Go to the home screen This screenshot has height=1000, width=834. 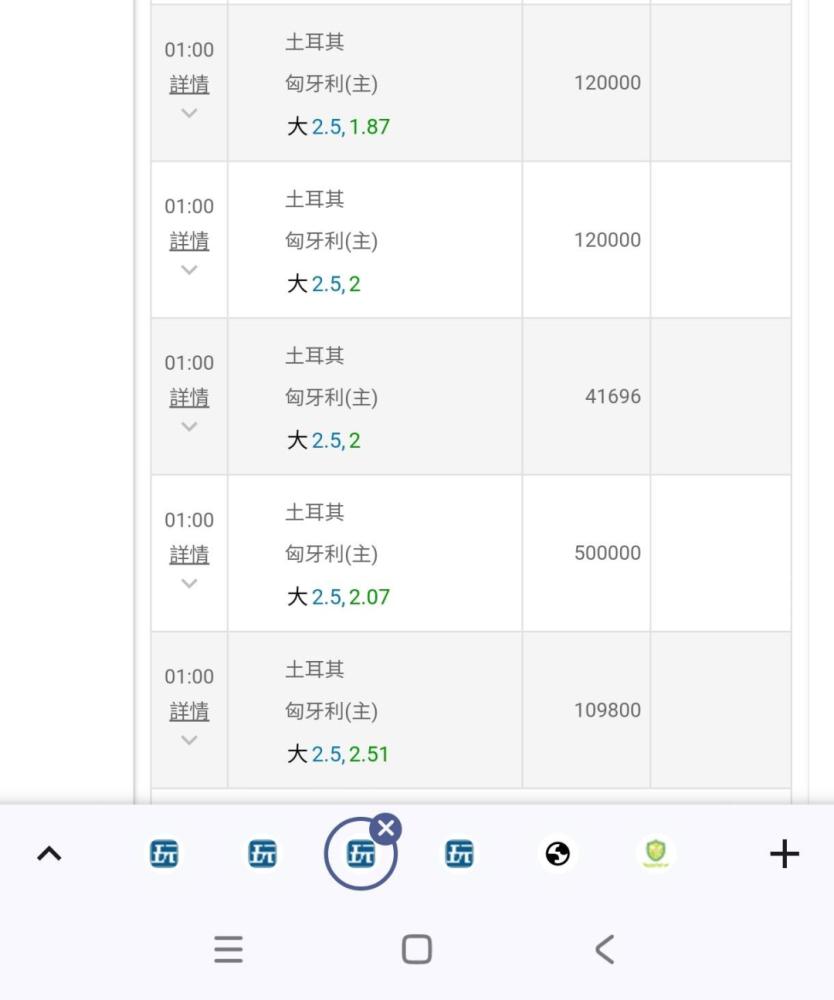(416, 949)
